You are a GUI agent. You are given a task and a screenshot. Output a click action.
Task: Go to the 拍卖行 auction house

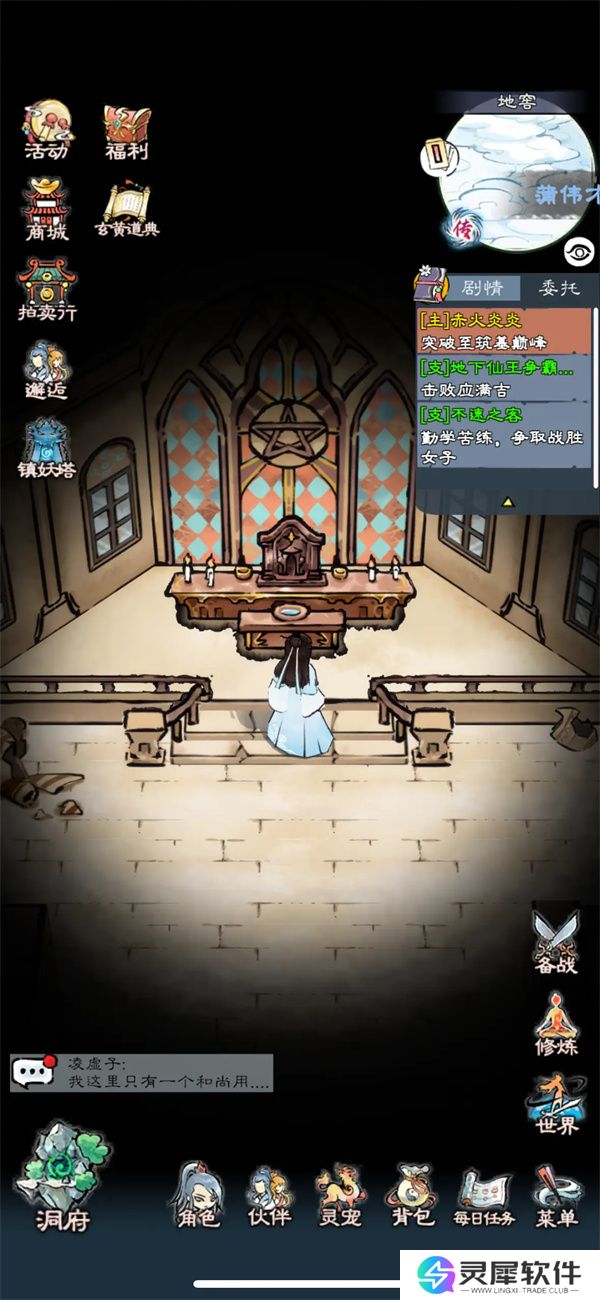click(46, 289)
